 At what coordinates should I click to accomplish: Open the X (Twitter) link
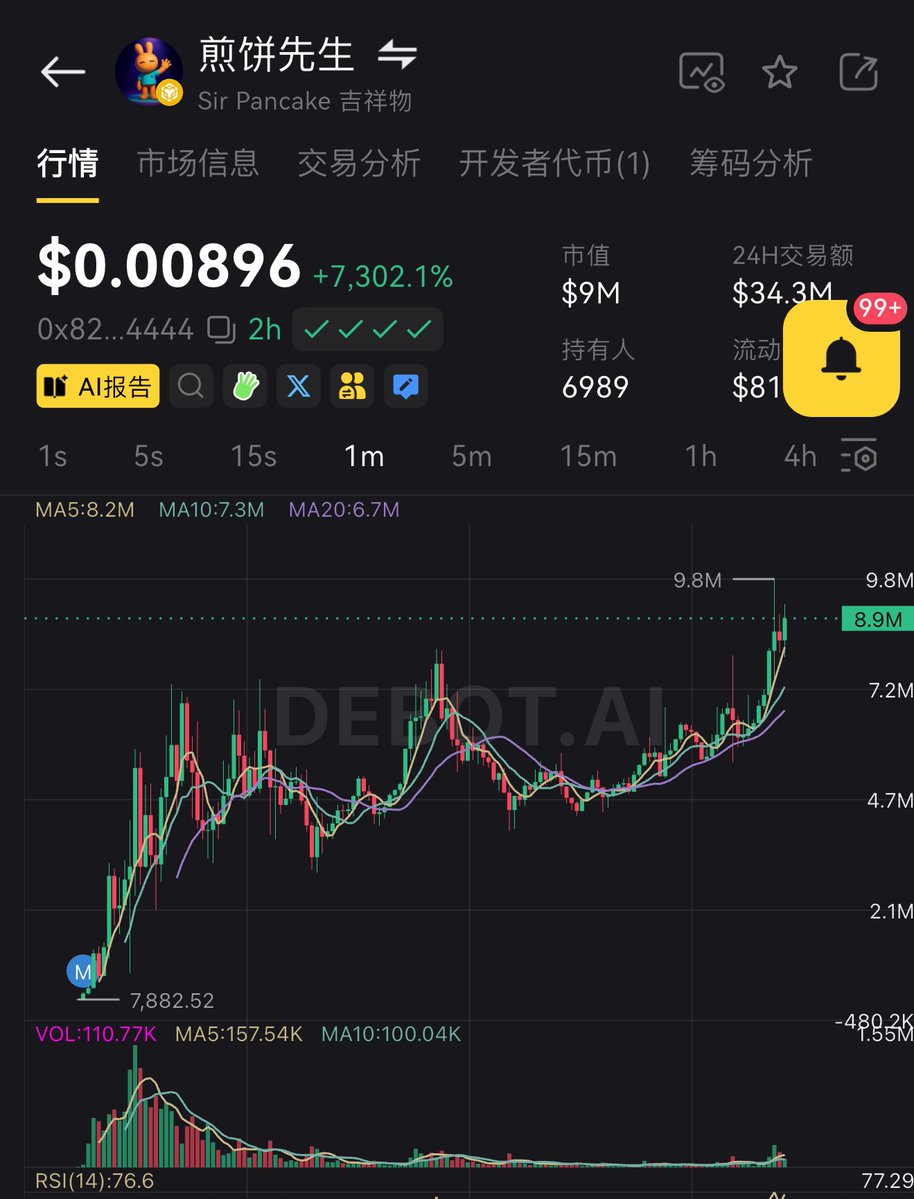pyautogui.click(x=298, y=386)
